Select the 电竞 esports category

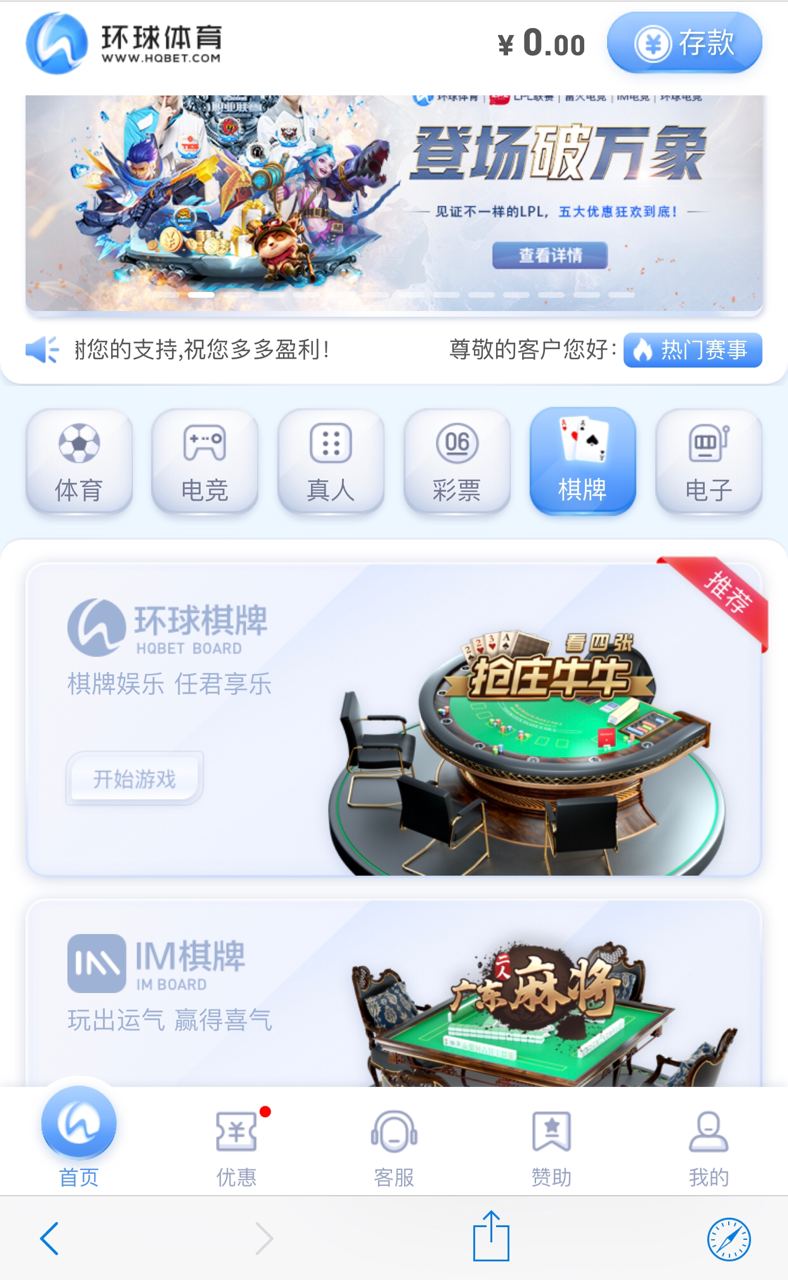205,462
